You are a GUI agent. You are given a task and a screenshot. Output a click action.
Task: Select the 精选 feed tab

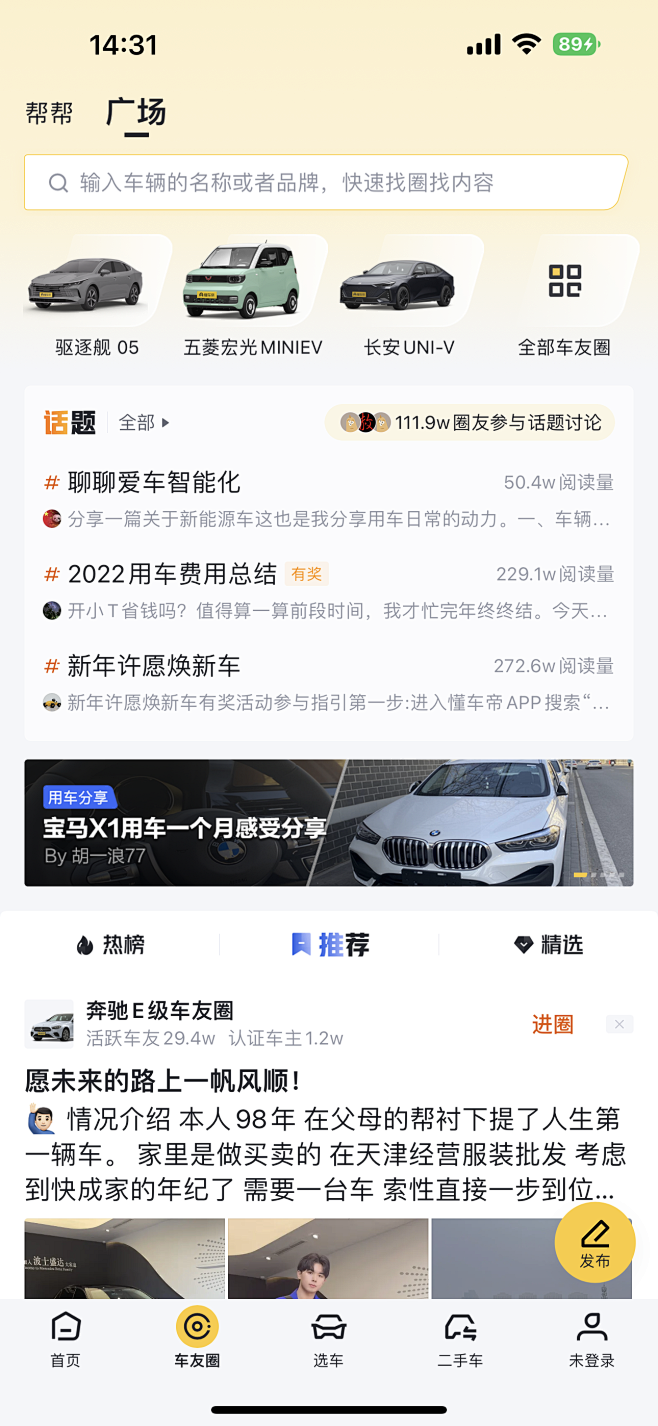[548, 945]
